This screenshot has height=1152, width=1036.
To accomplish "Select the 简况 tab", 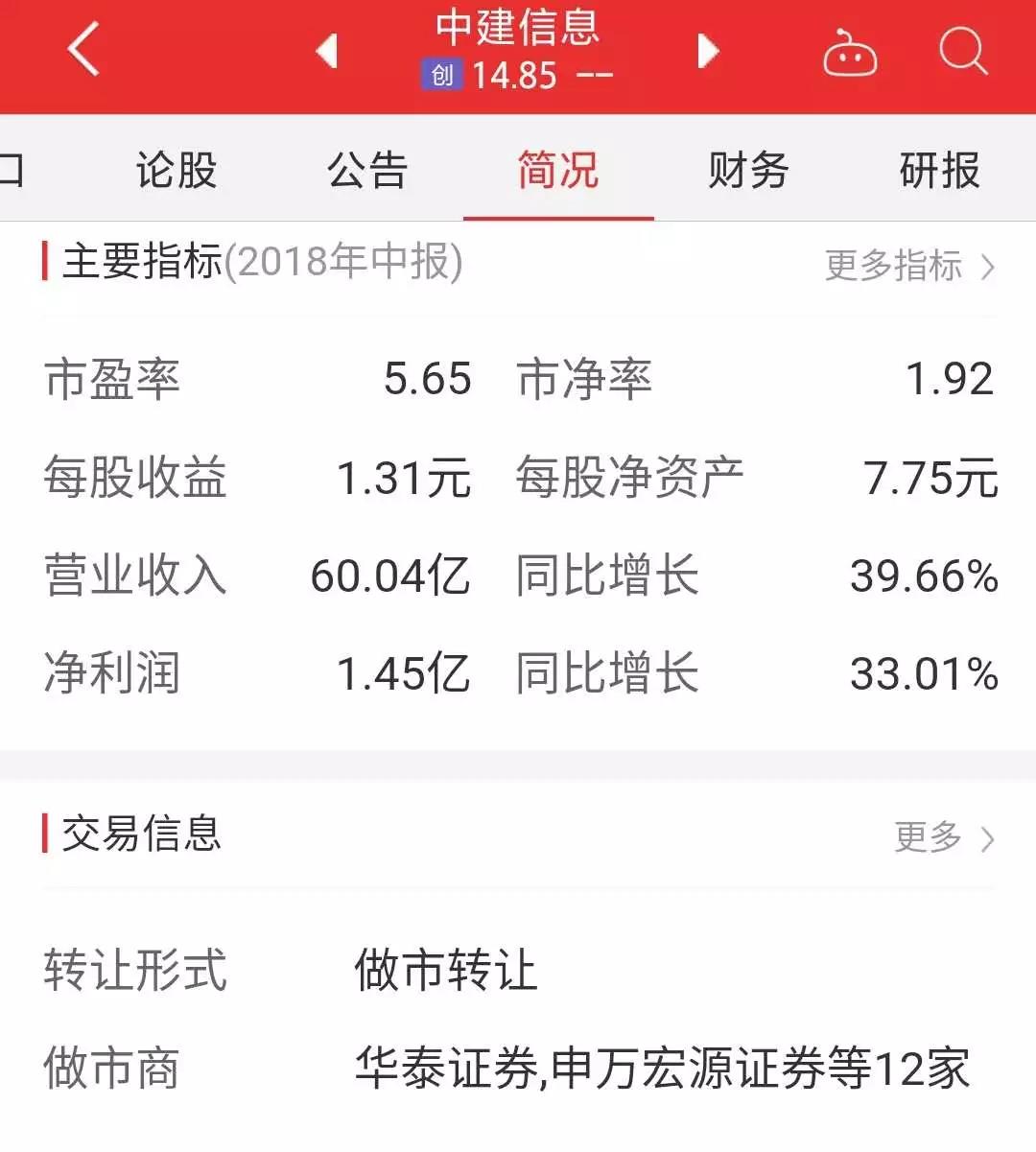I will pos(558,171).
